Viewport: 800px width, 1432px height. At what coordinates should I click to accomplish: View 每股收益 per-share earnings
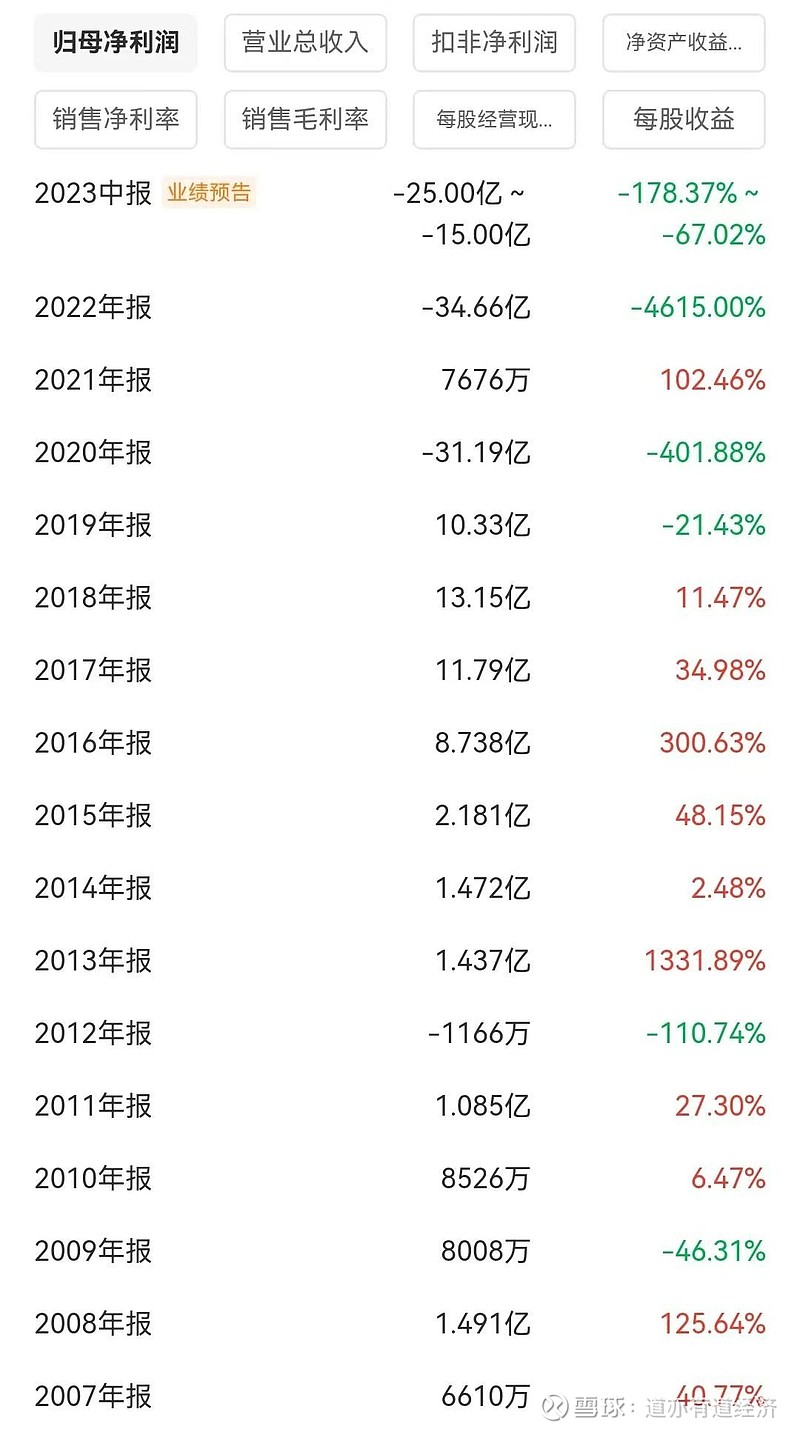683,119
